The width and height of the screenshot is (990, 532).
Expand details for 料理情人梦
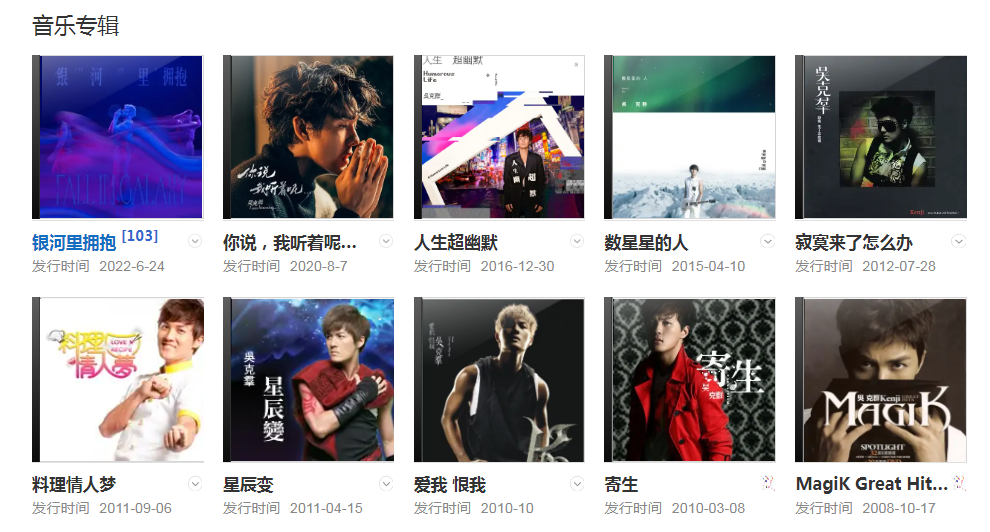[195, 484]
